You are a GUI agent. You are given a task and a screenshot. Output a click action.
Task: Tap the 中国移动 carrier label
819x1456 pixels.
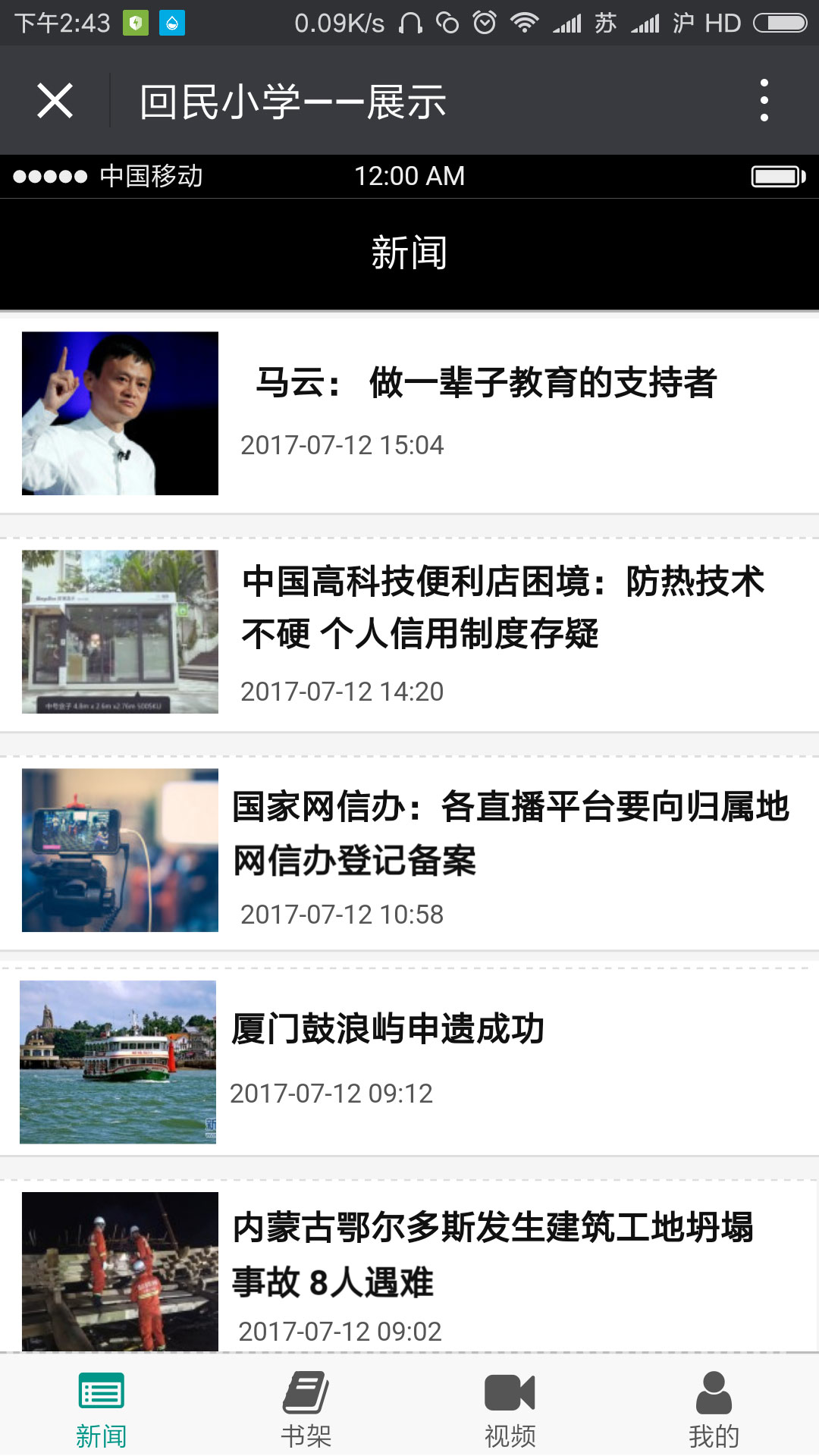coord(149,175)
